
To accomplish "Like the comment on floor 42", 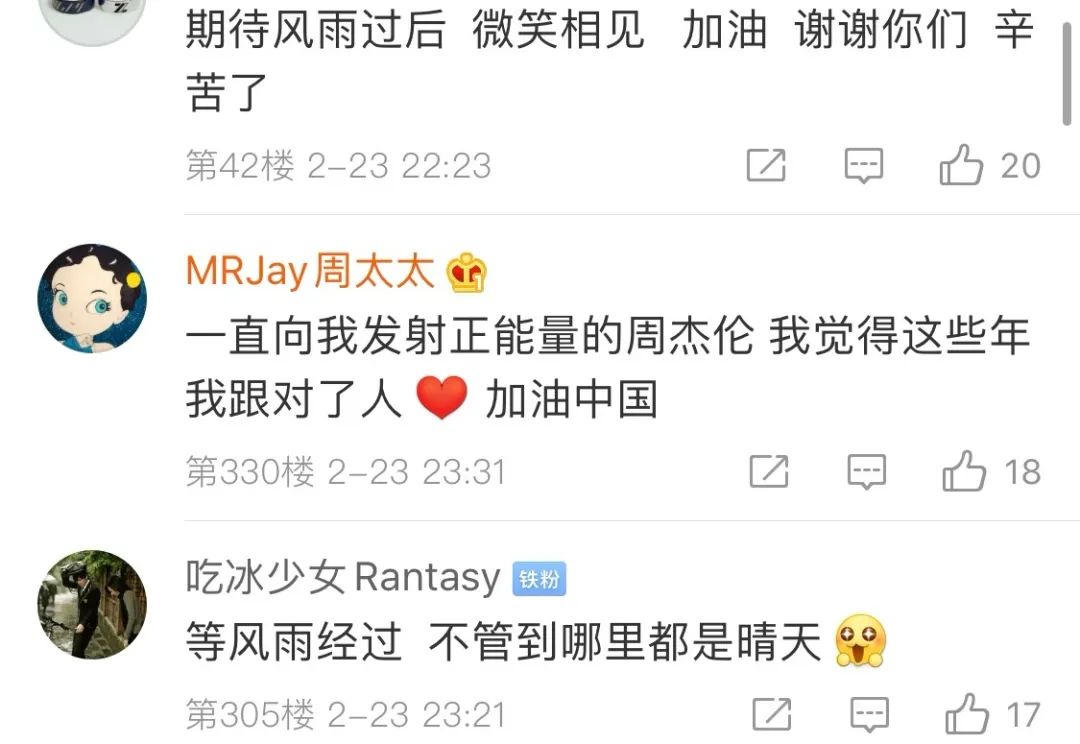I will 961,165.
